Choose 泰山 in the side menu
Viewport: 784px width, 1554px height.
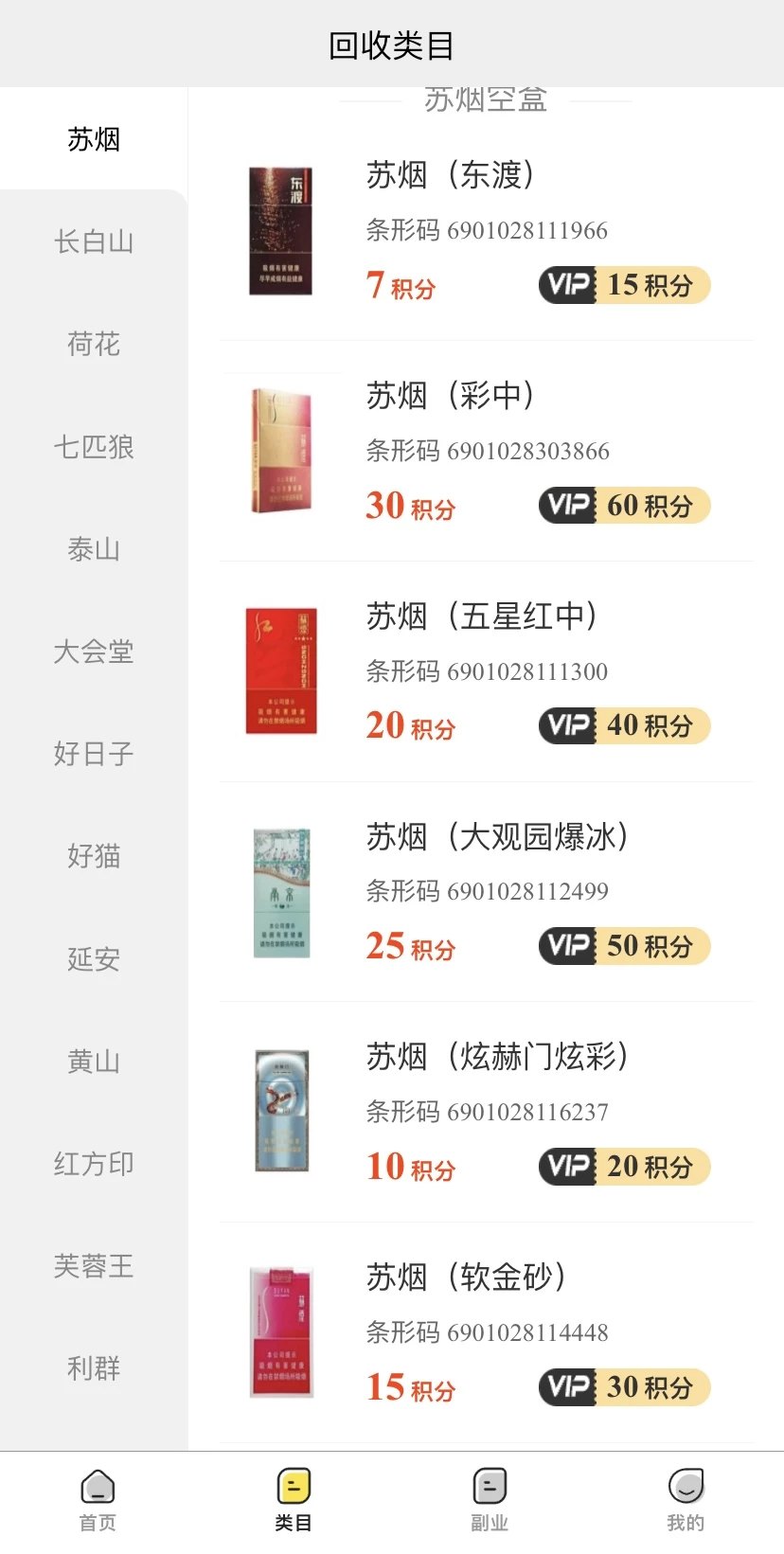tap(94, 549)
